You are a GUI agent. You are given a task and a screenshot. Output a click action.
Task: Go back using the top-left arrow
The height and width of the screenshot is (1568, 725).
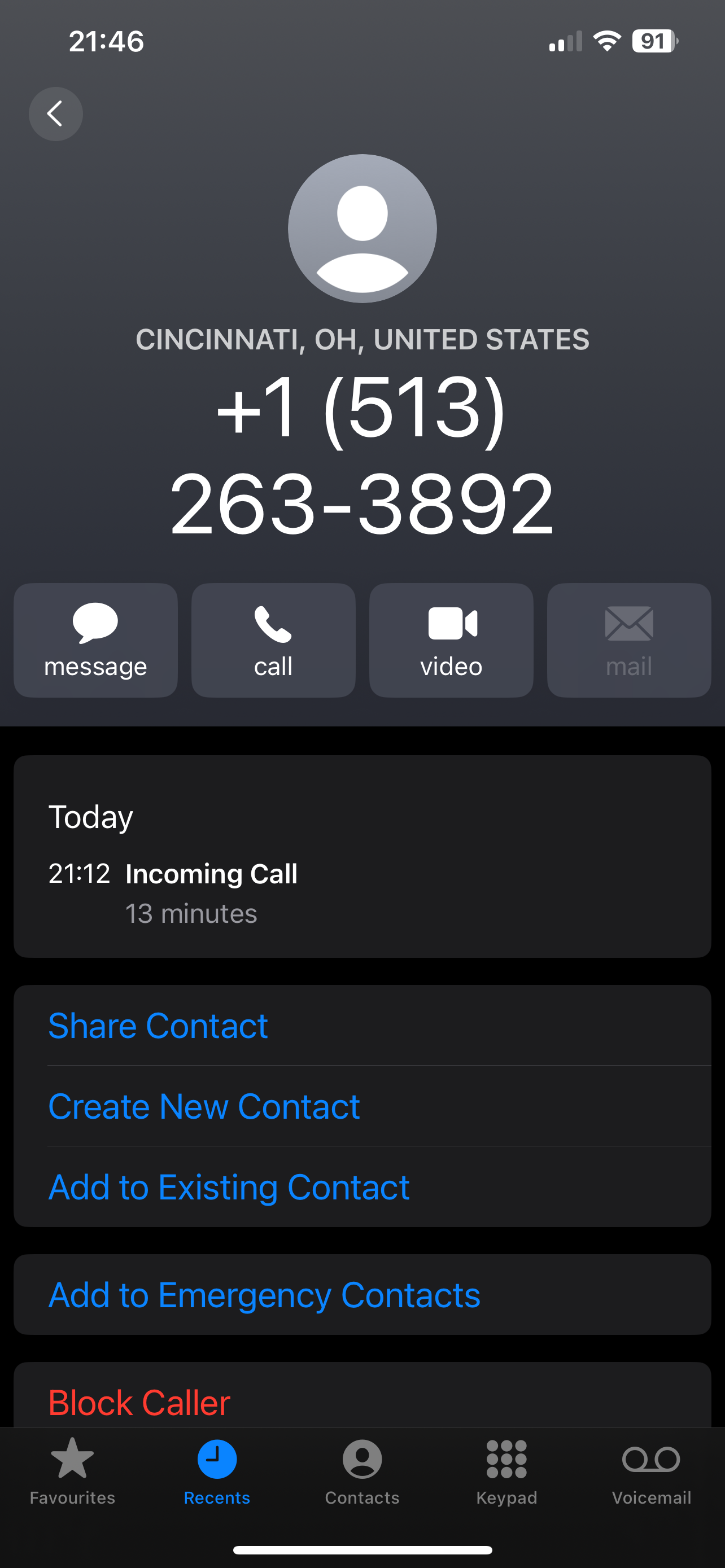point(55,114)
